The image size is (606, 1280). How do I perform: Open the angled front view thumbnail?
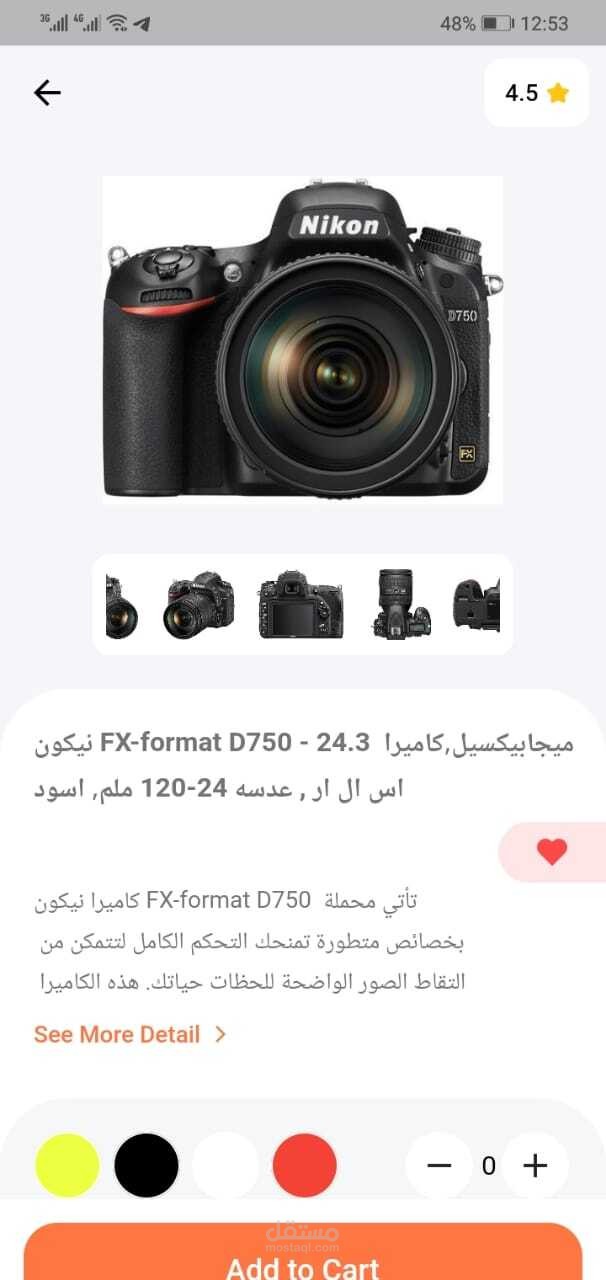(x=198, y=605)
